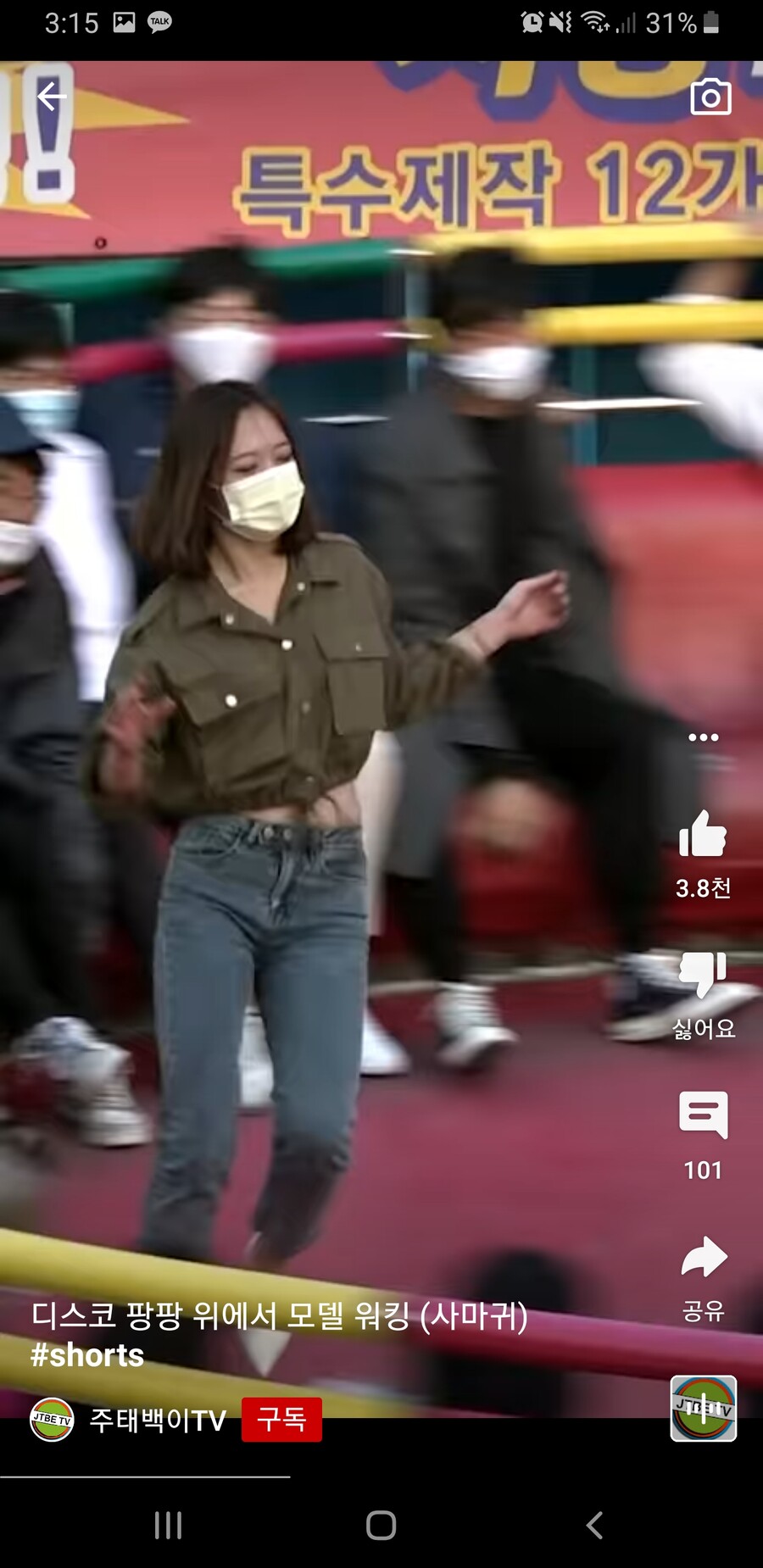763x1568 pixels.
Task: Open the 주태백이TV channel page
Action: pyautogui.click(x=158, y=1420)
